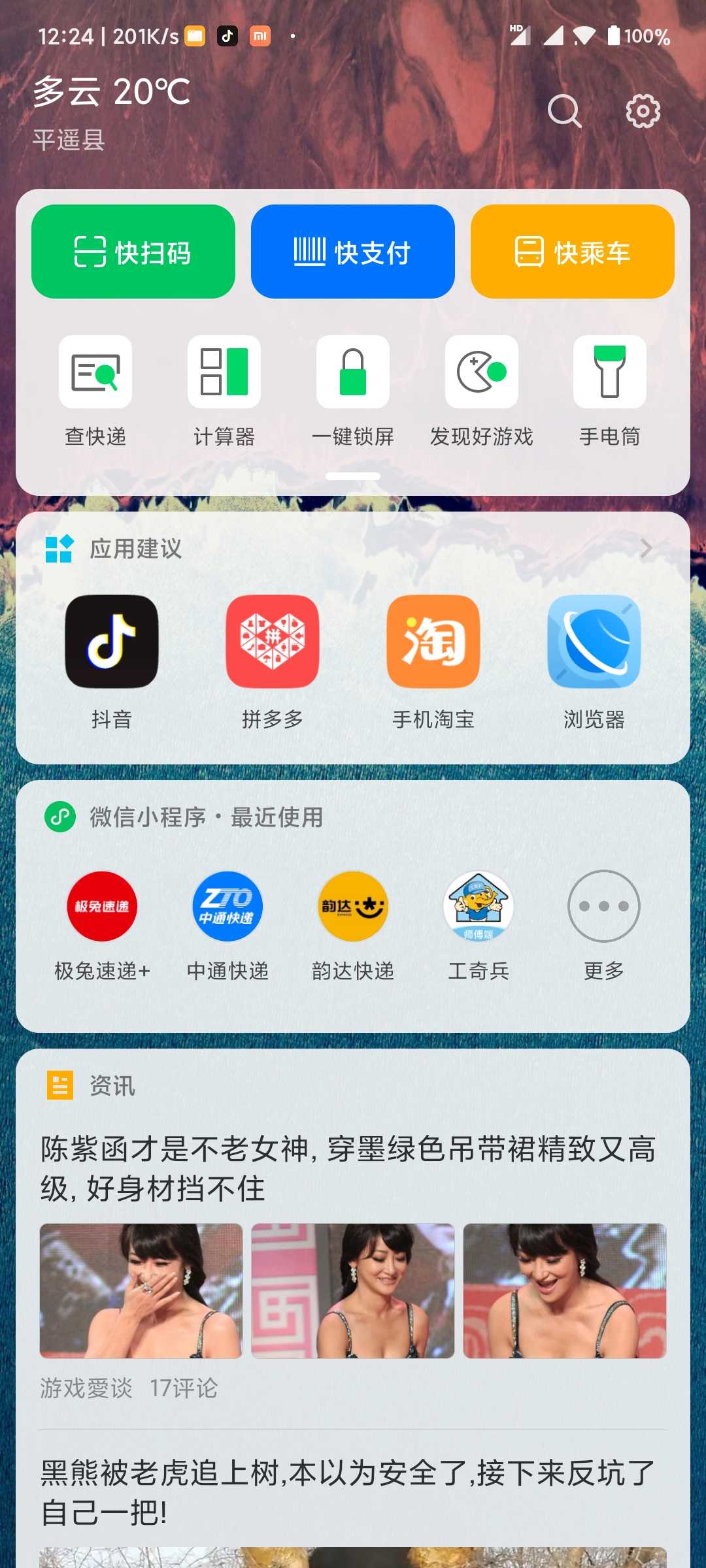Open the settings gear icon

643,111
